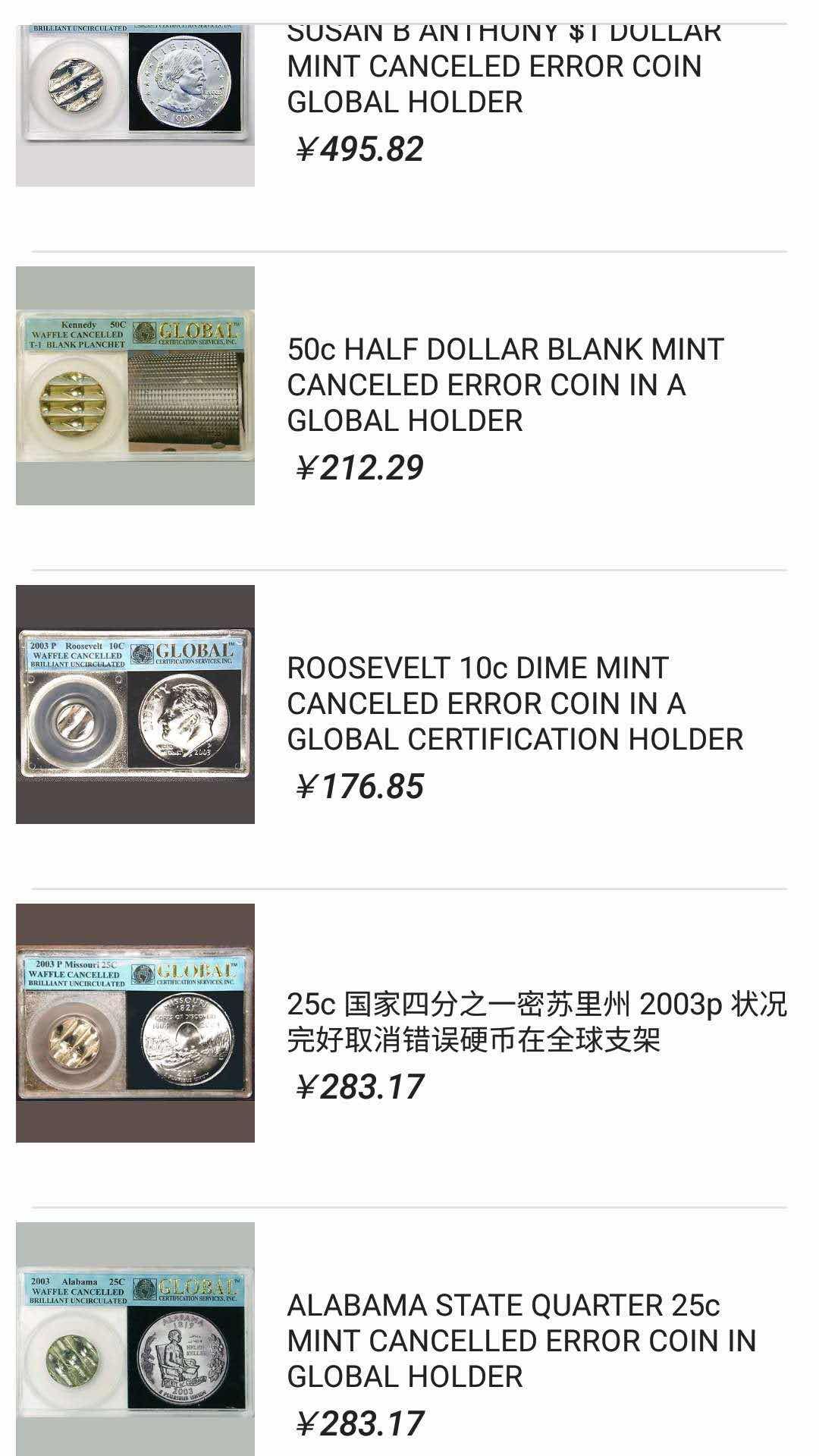View the Alabama state quarter 25c listing

[521, 1341]
